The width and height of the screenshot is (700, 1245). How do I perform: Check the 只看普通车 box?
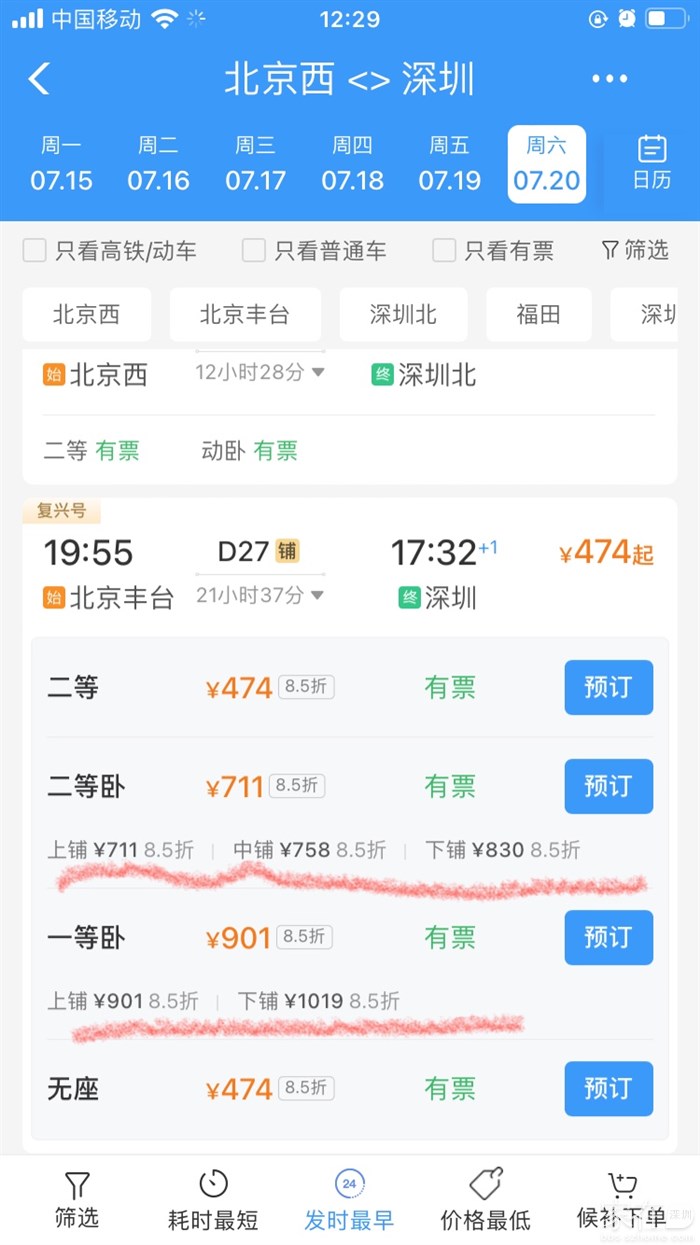[x=254, y=250]
